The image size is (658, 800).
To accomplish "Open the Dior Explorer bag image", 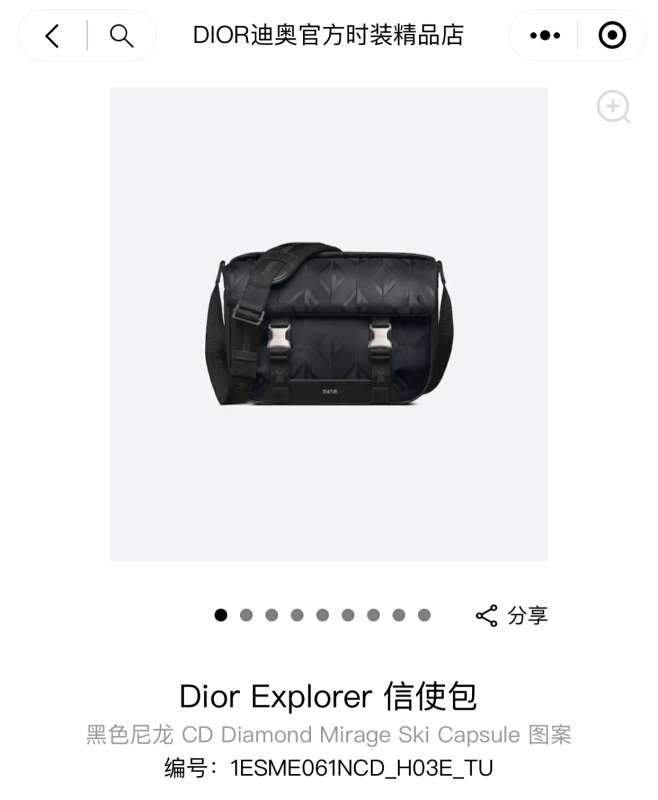I will coord(329,323).
